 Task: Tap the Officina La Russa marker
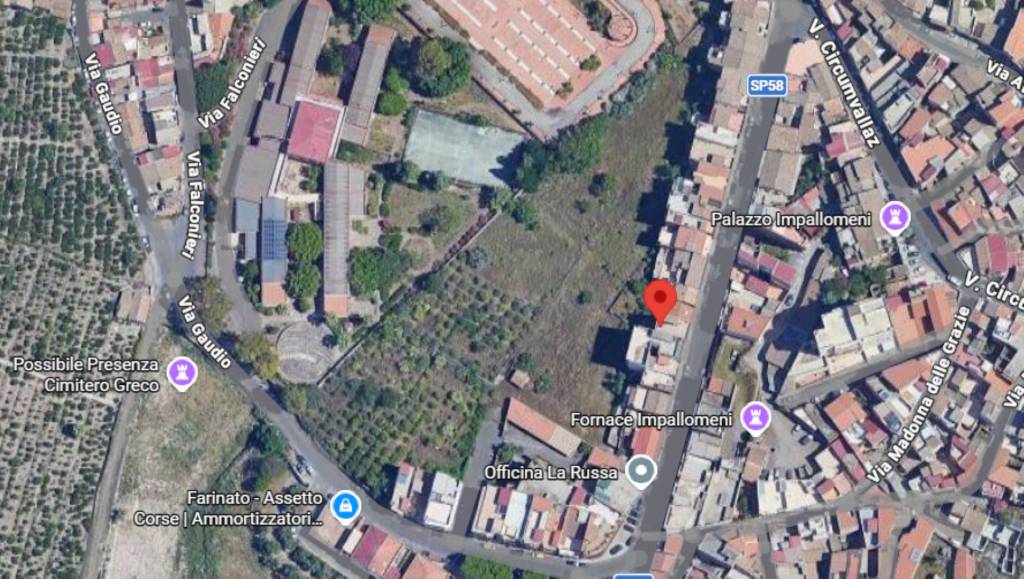click(x=640, y=470)
